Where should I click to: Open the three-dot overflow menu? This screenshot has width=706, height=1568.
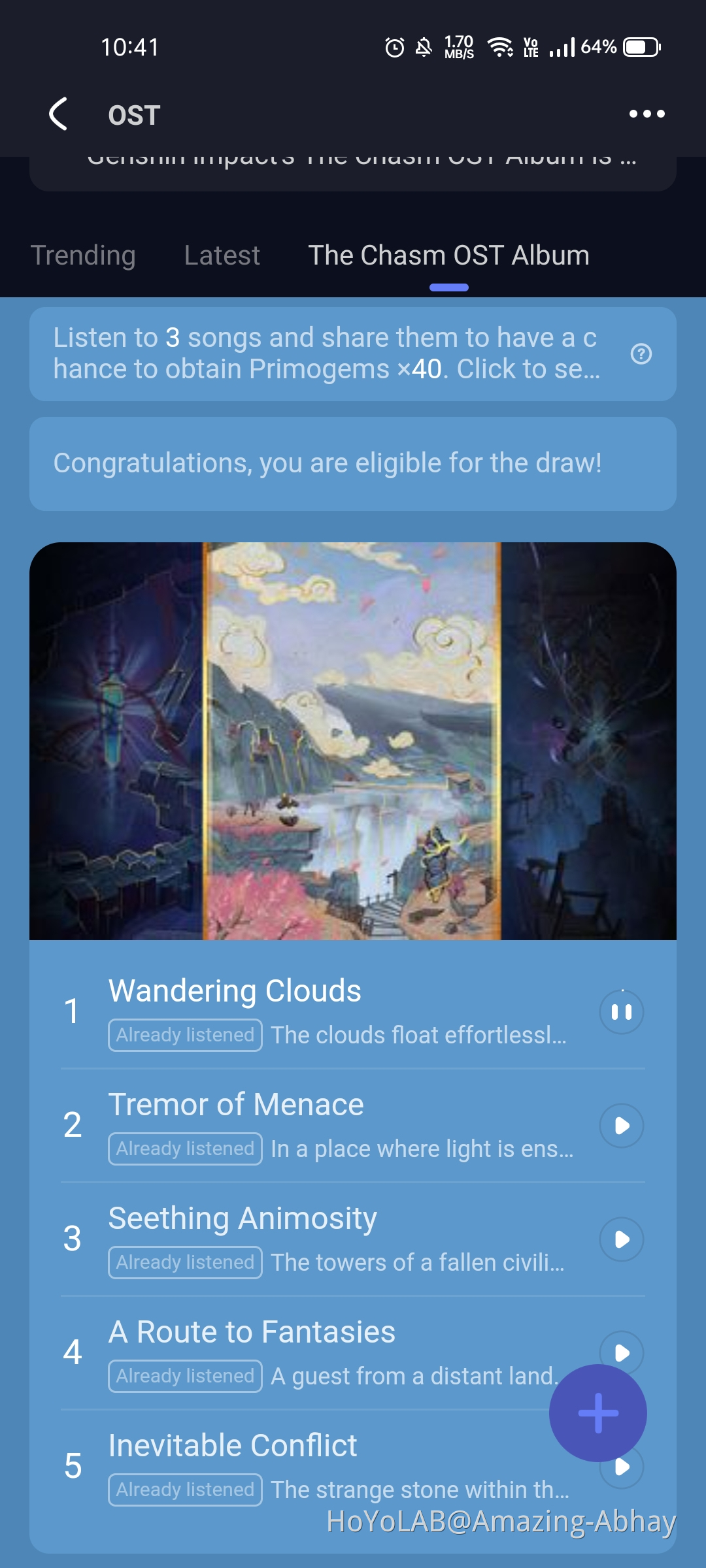[647, 114]
